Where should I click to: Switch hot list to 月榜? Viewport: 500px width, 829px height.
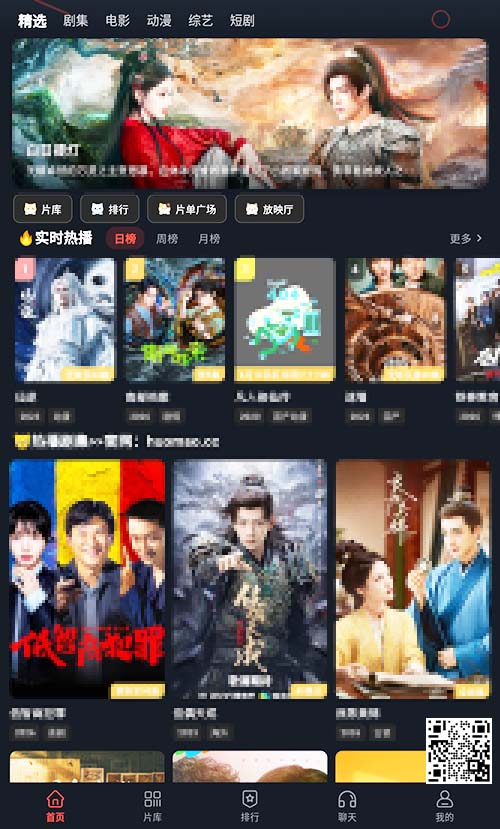[x=209, y=239]
